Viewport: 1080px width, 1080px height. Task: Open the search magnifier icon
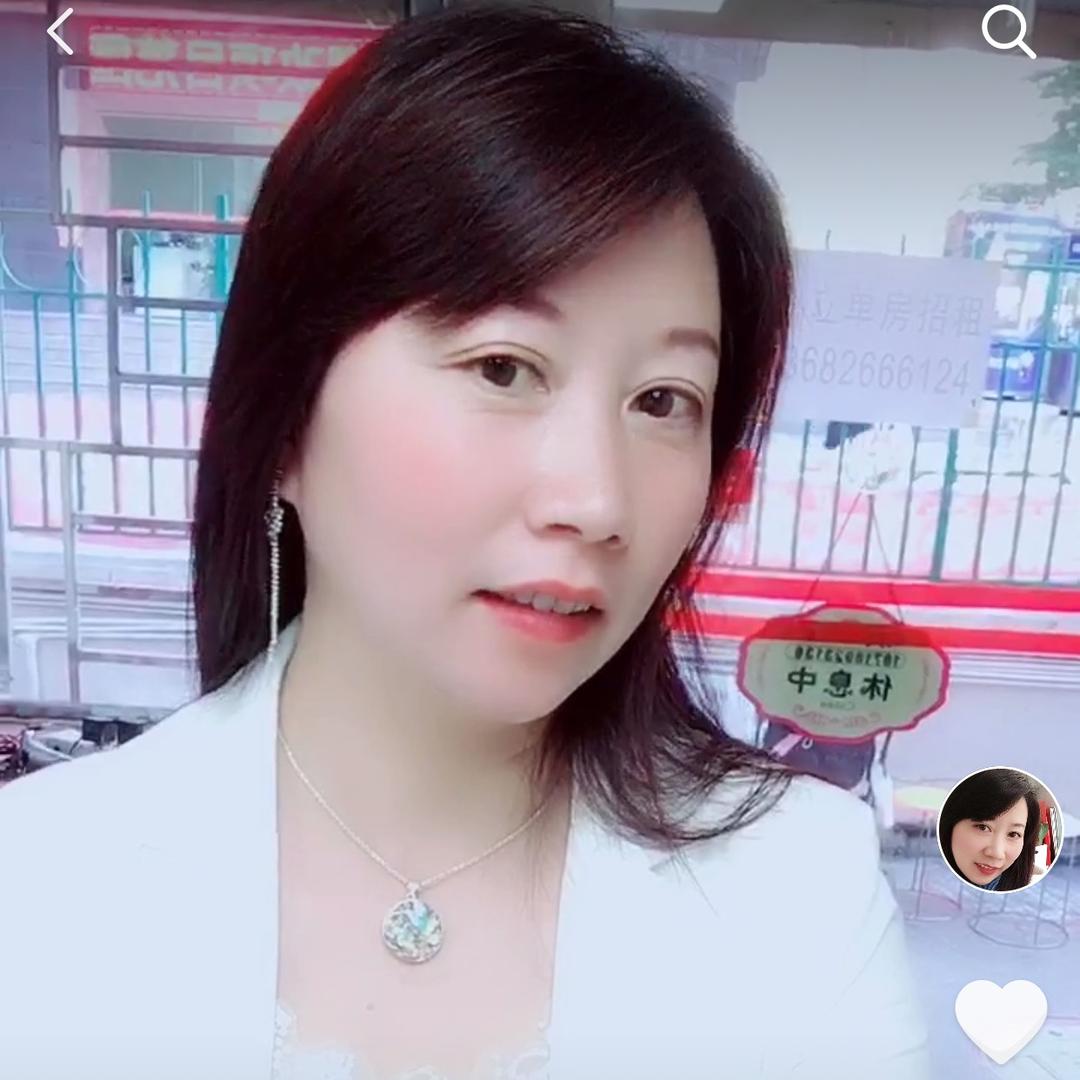point(1007,32)
